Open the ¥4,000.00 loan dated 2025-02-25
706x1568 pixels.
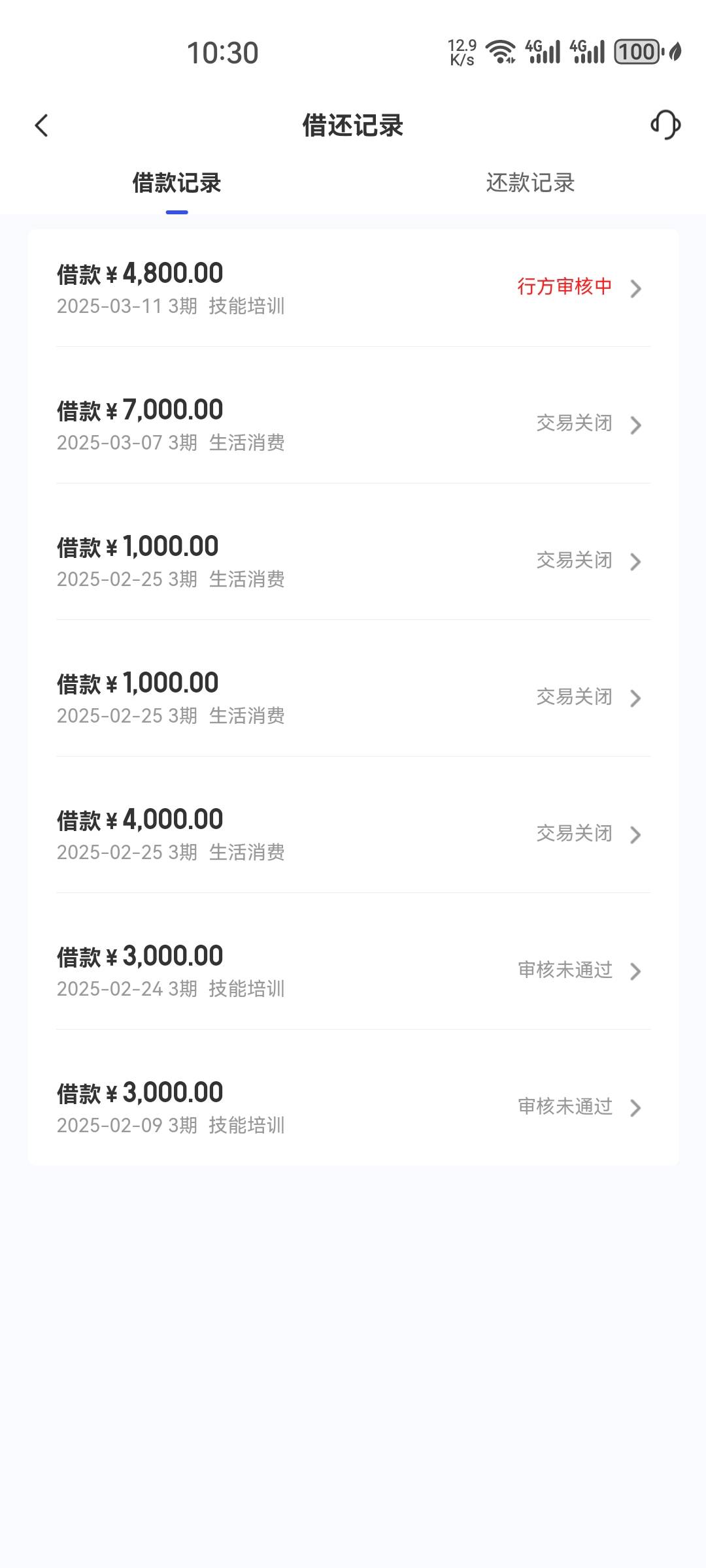coord(353,834)
